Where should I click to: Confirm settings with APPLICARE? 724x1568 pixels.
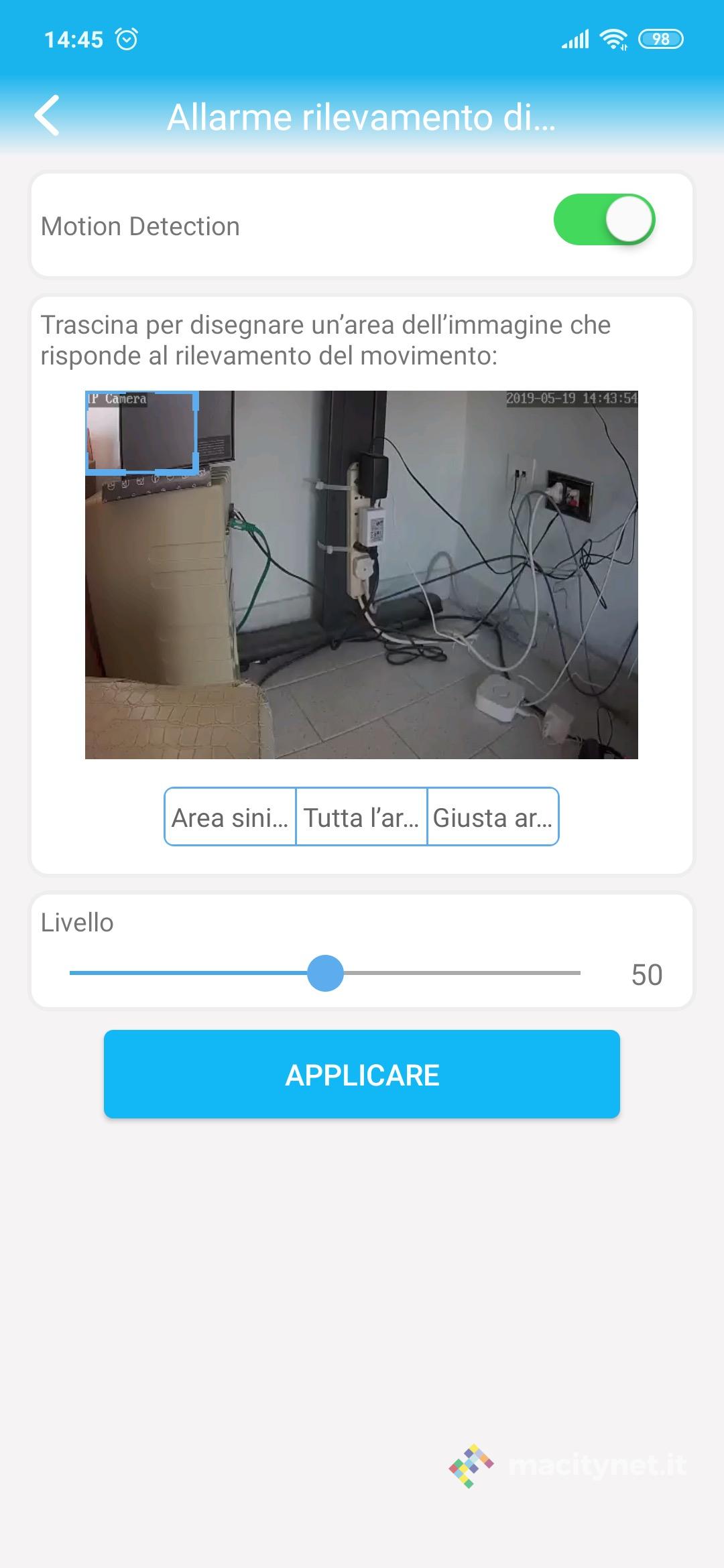[361, 1074]
